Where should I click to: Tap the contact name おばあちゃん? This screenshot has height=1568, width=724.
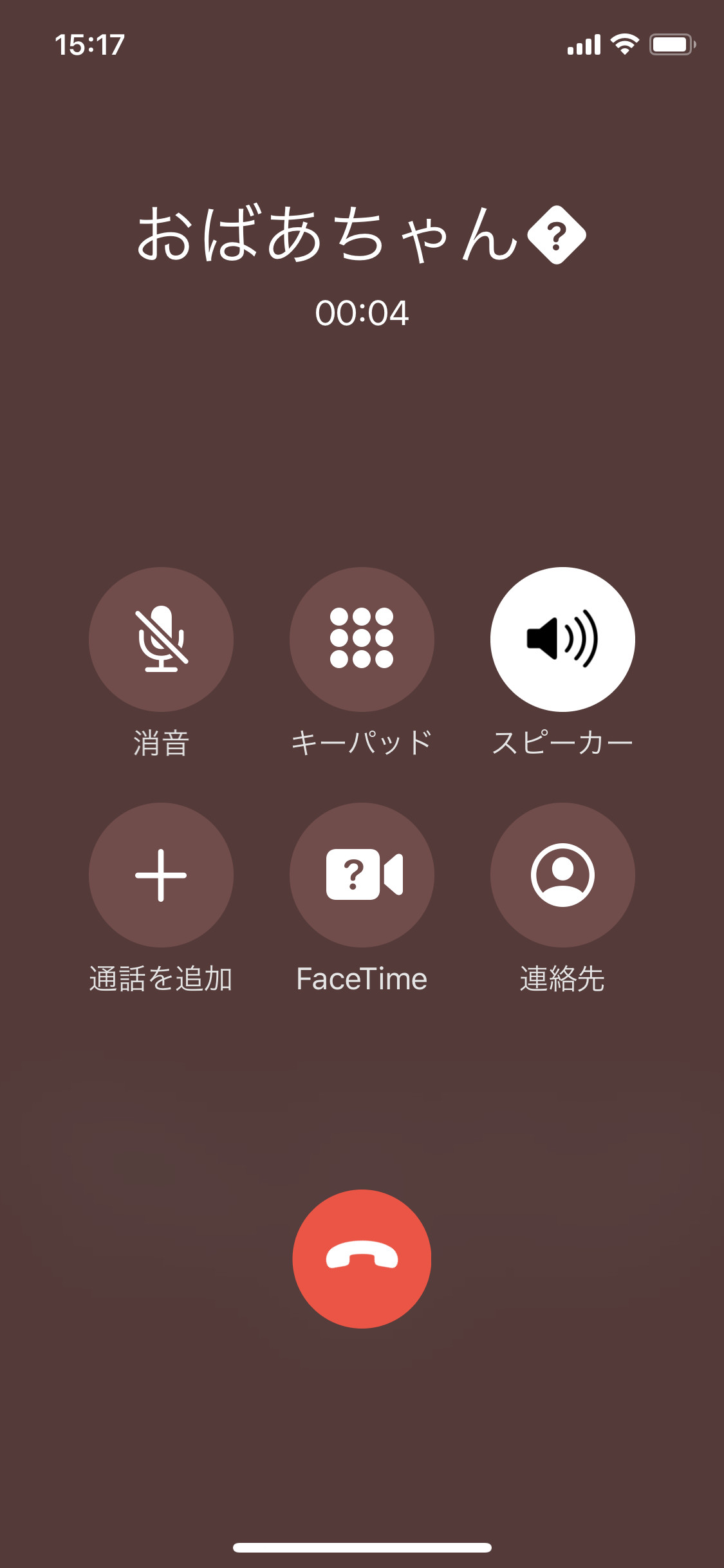pyautogui.click(x=335, y=238)
